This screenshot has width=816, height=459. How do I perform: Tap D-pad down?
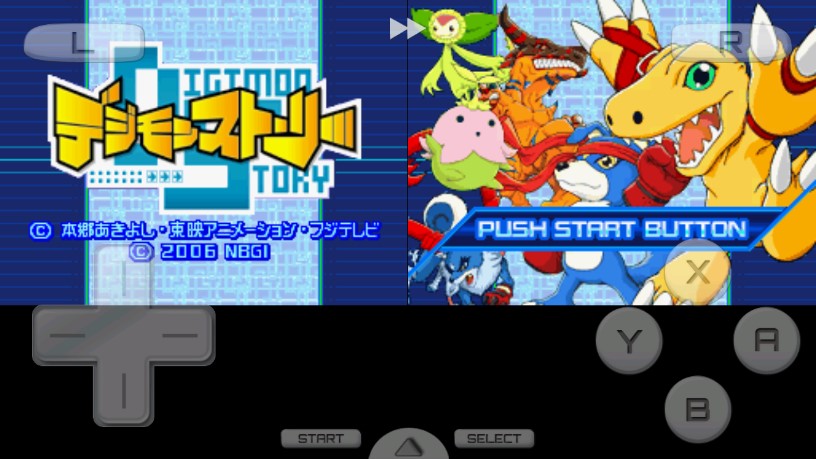[x=123, y=393]
